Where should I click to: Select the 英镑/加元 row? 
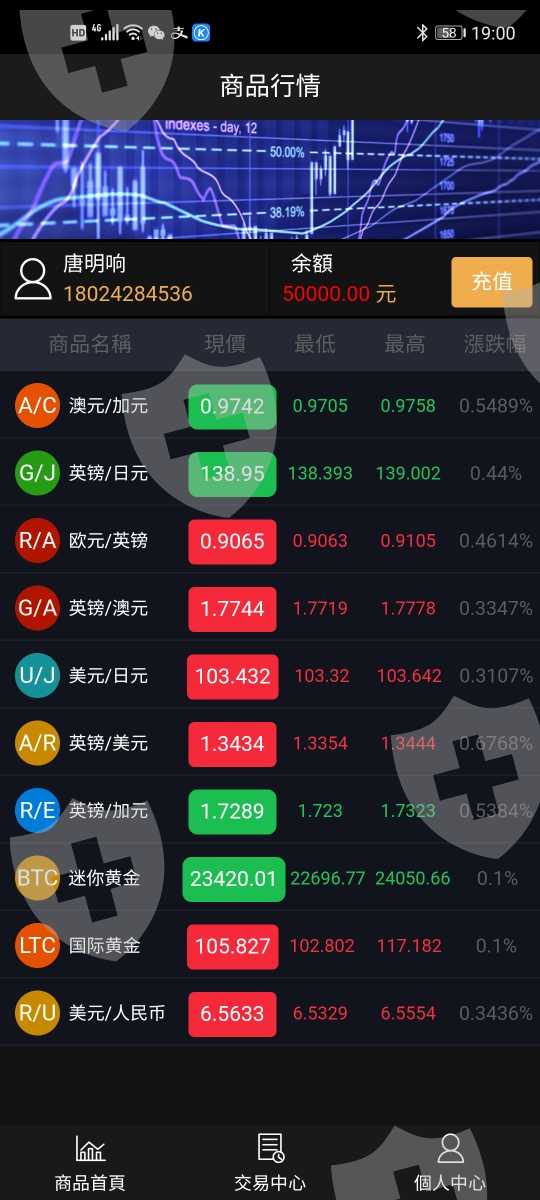(x=270, y=810)
